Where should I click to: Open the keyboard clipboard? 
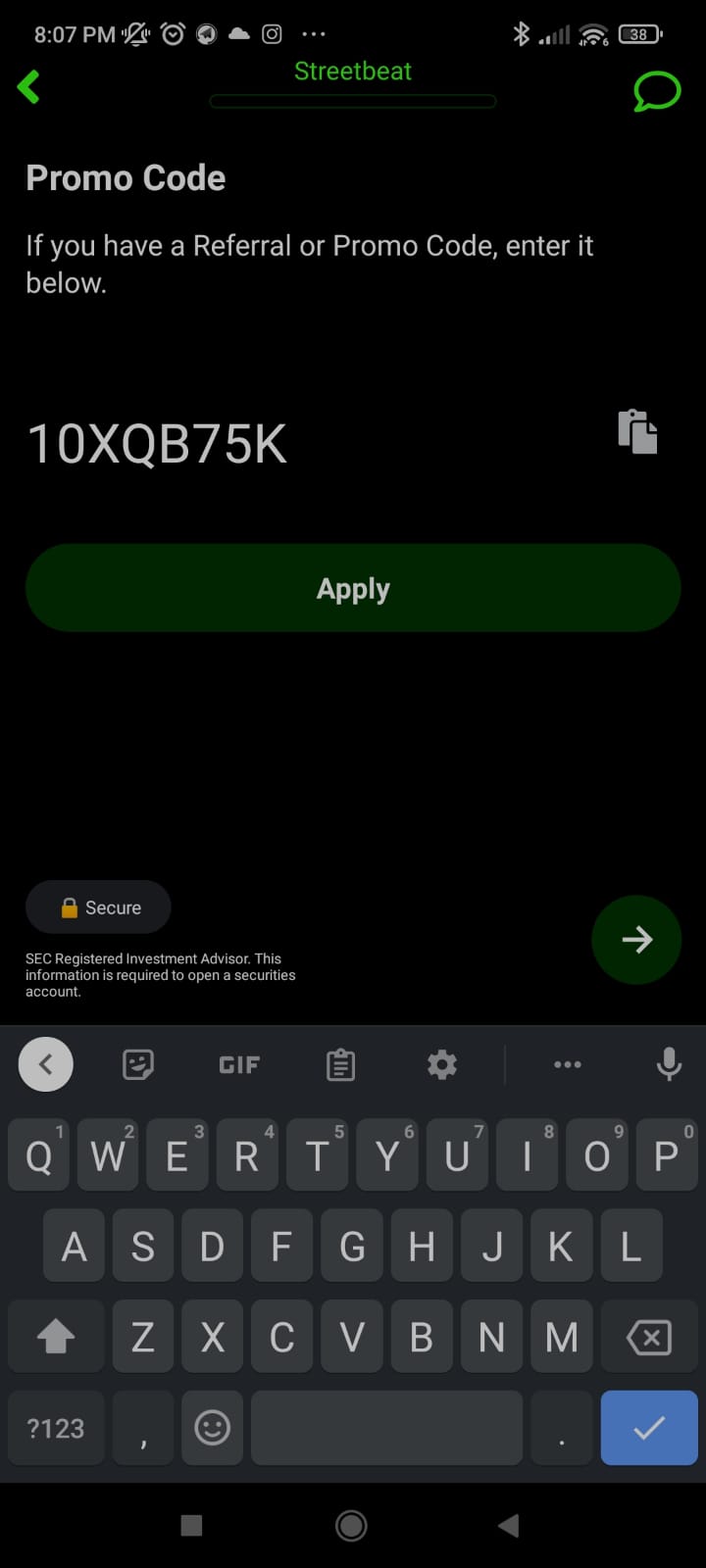[x=340, y=1064]
